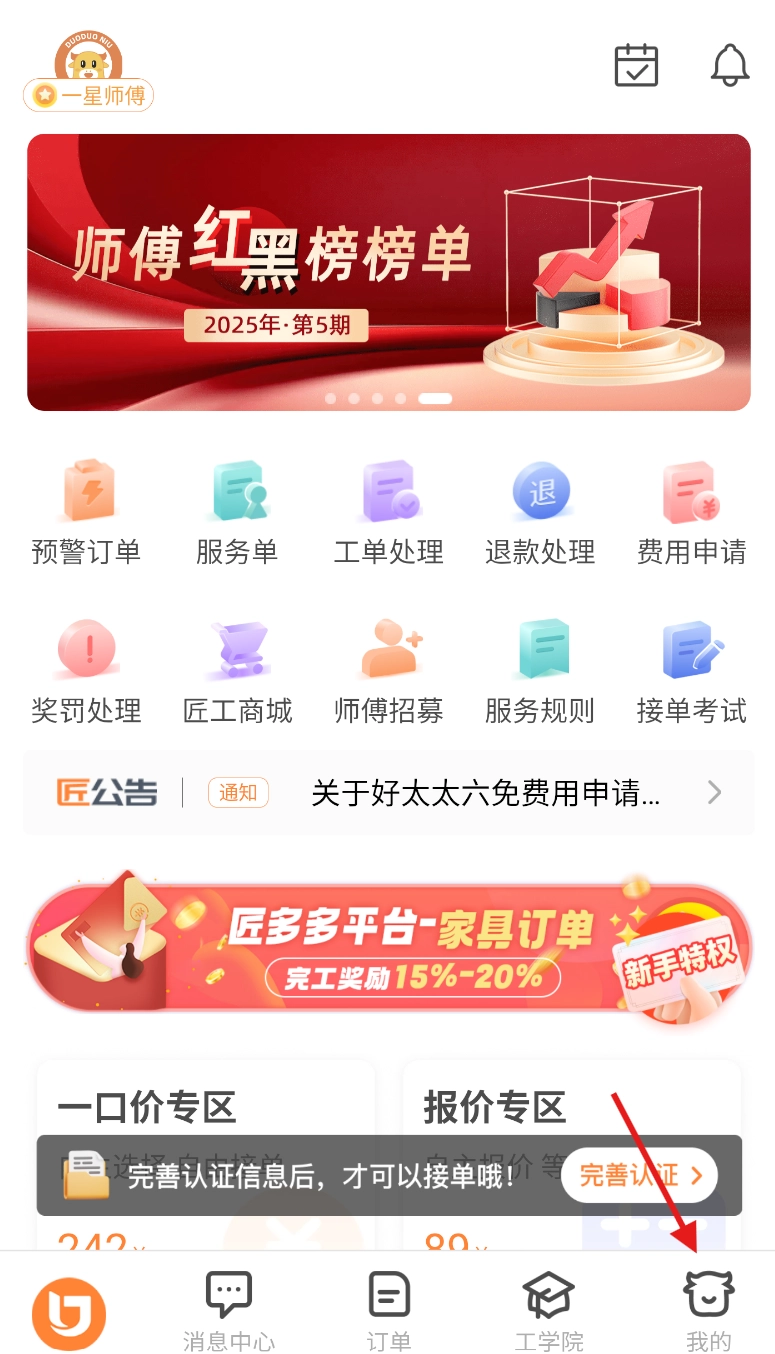Viewport: 775px width, 1354px height.
Task: View 服务规则
Action: (x=540, y=670)
